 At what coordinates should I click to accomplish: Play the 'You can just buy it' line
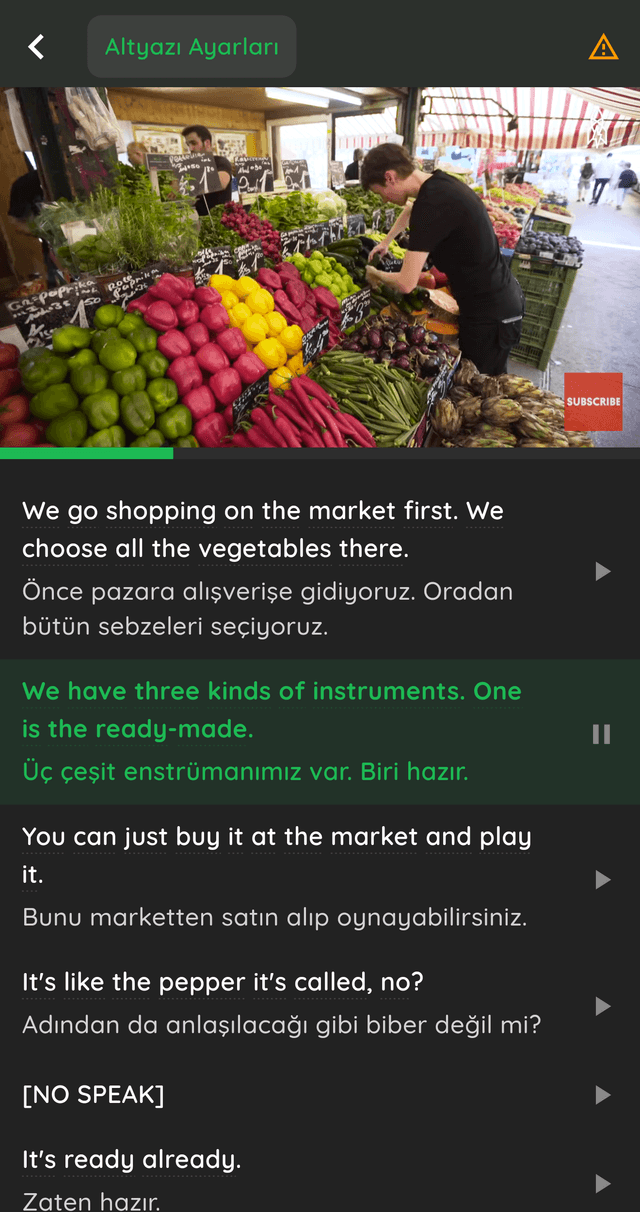click(x=602, y=879)
